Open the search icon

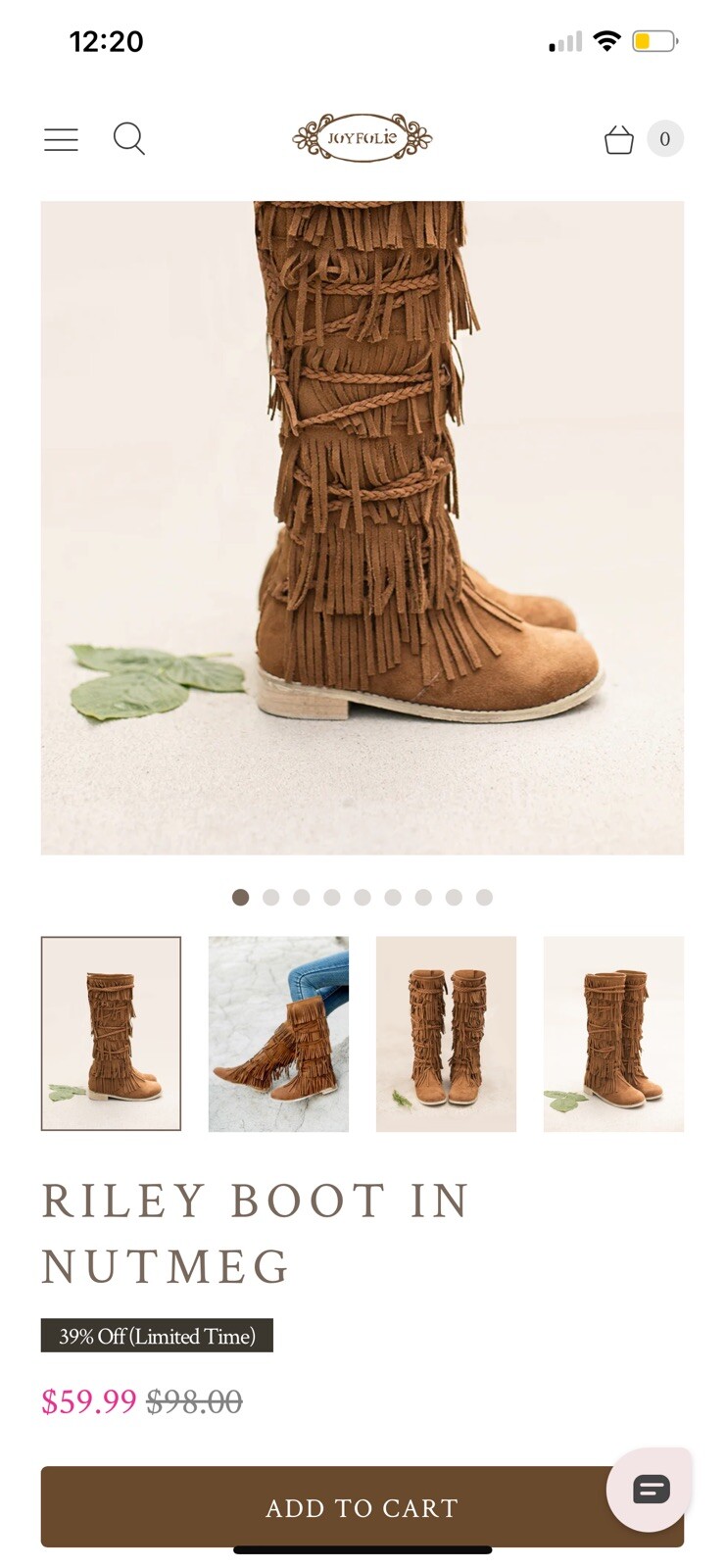pos(128,138)
